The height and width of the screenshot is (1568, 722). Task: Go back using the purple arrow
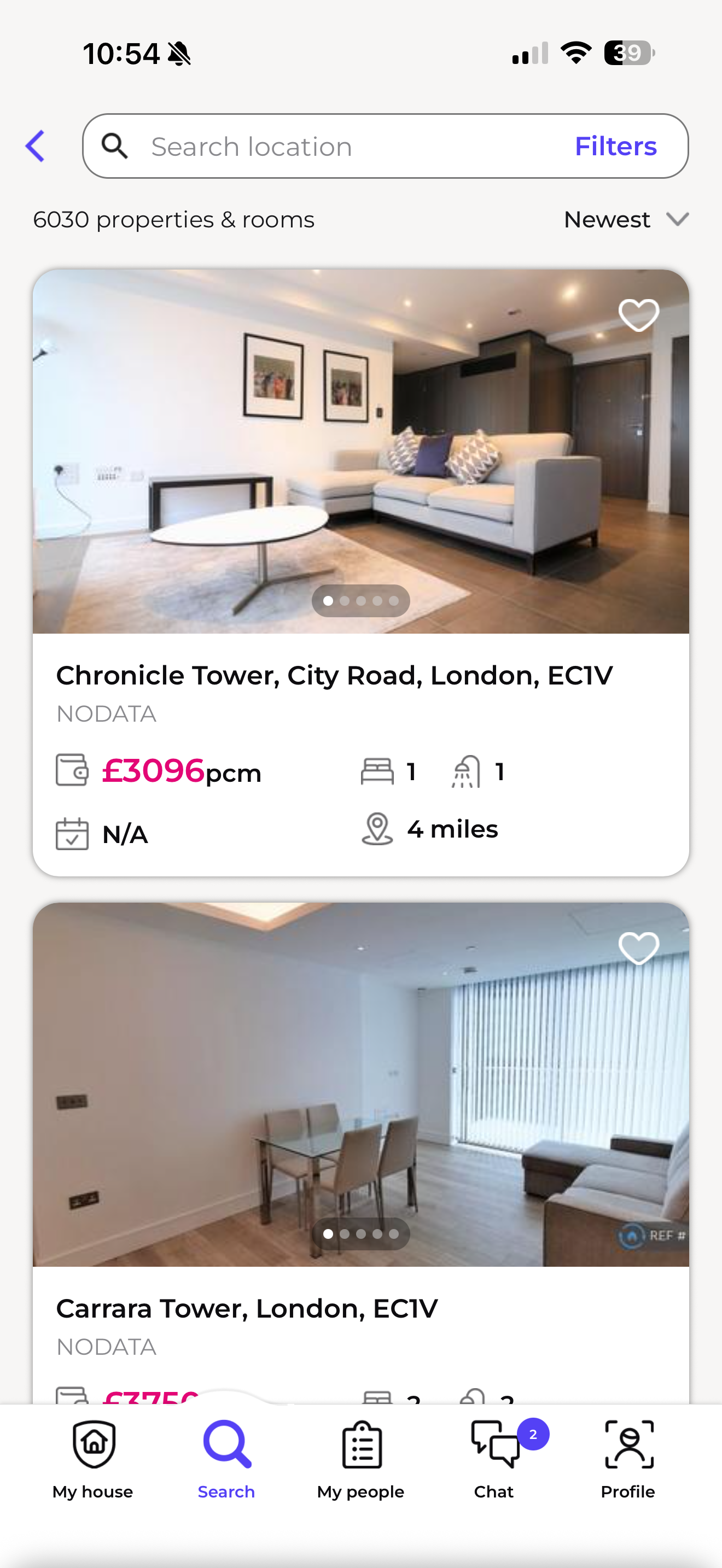coord(36,146)
